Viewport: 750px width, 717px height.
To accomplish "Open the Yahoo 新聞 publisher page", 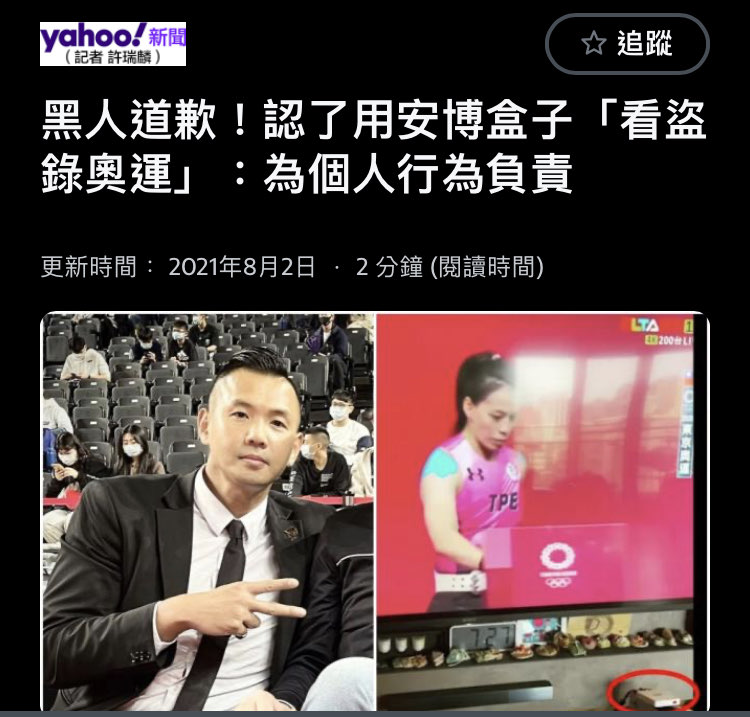I will [112, 44].
